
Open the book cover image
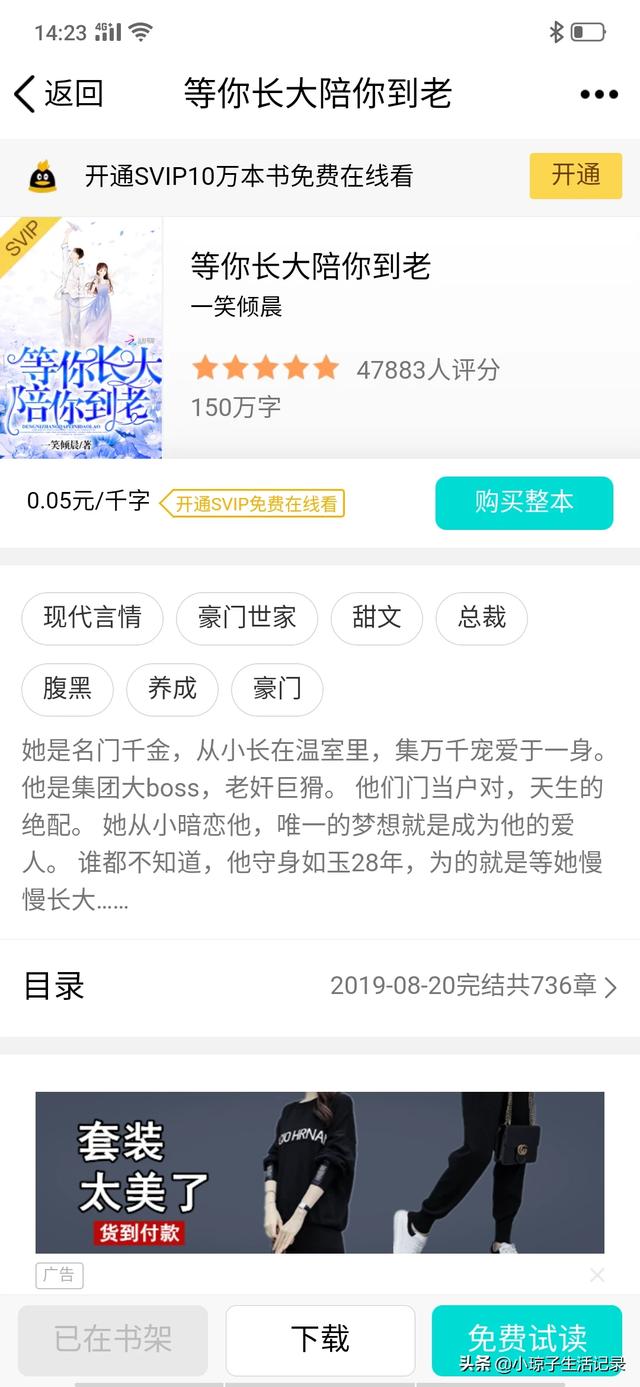tap(81, 339)
